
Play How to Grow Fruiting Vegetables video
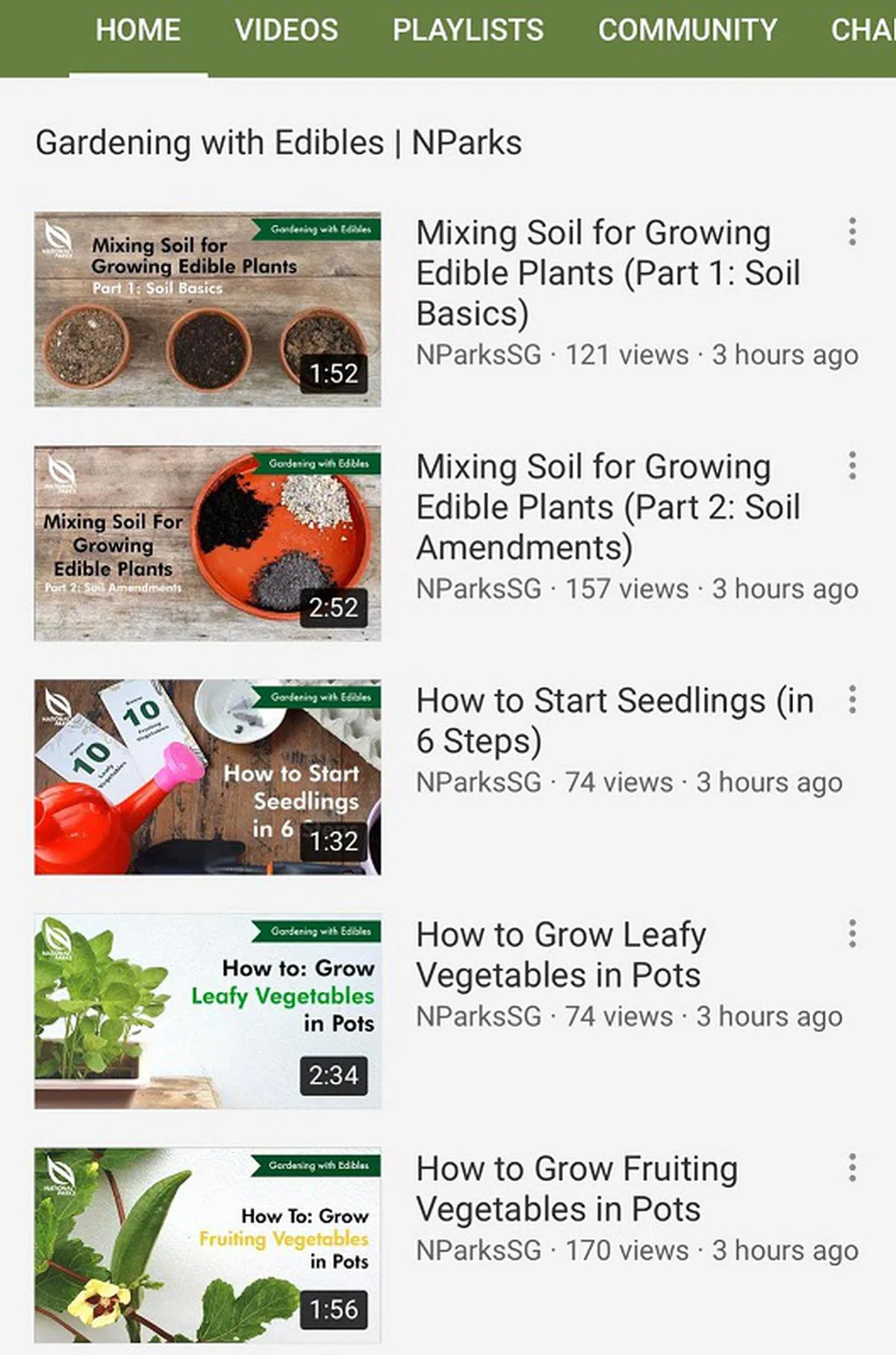(x=208, y=1244)
